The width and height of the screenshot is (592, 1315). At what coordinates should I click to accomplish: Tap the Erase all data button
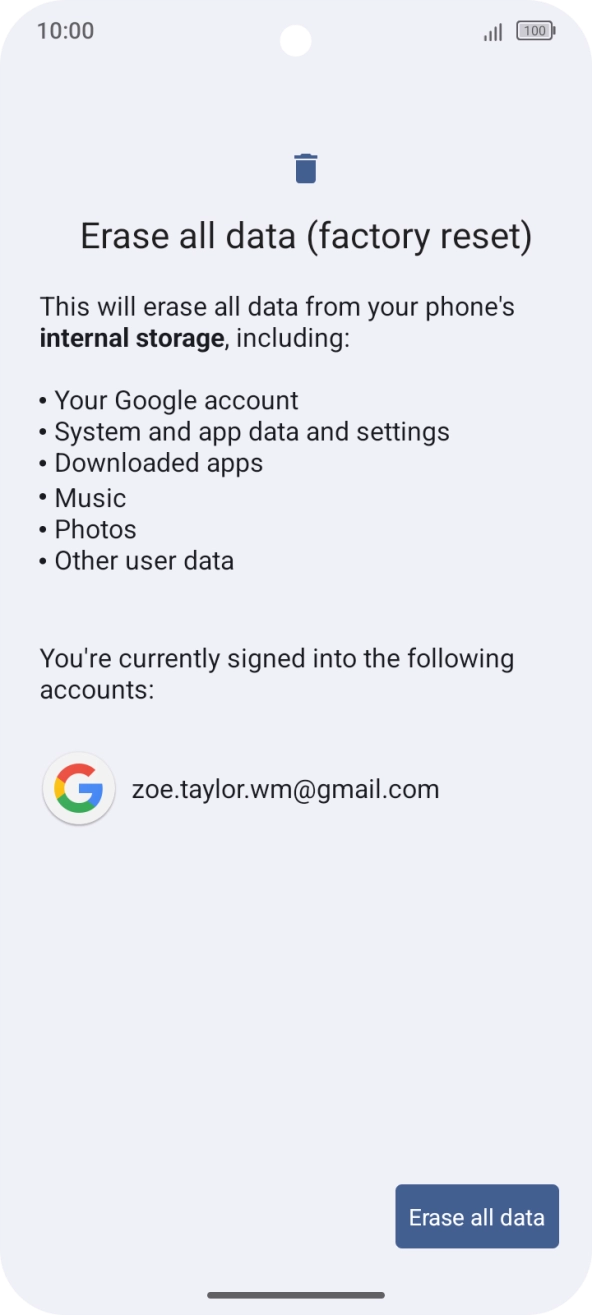pos(477,1216)
